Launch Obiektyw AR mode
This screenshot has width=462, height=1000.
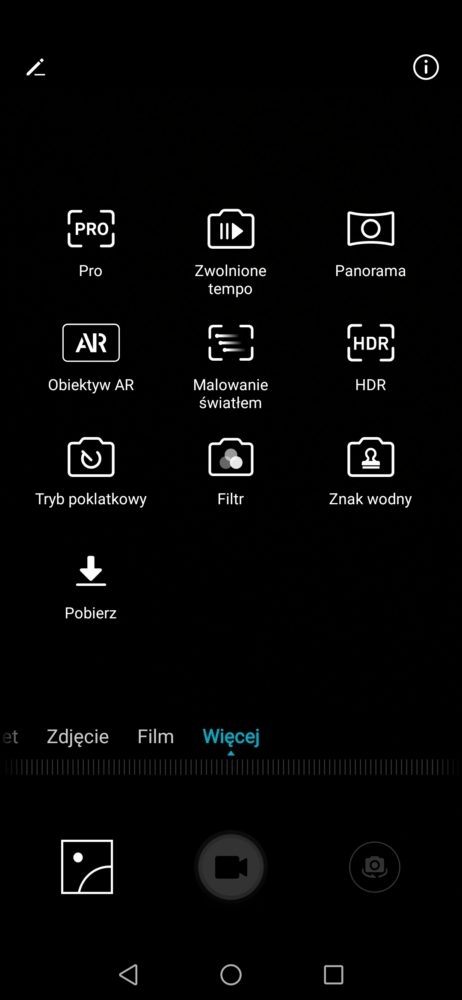tap(91, 358)
